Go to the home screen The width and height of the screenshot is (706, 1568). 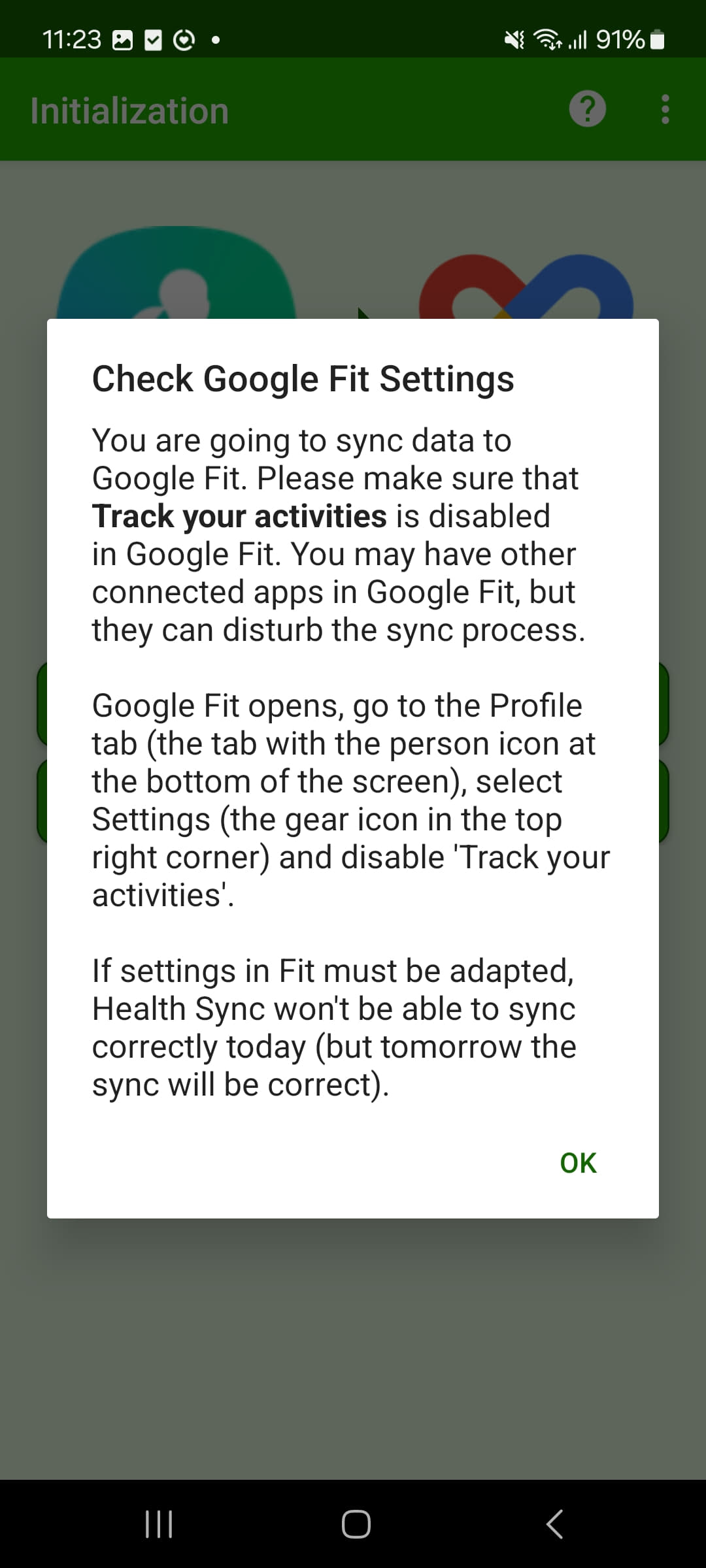tap(356, 1524)
